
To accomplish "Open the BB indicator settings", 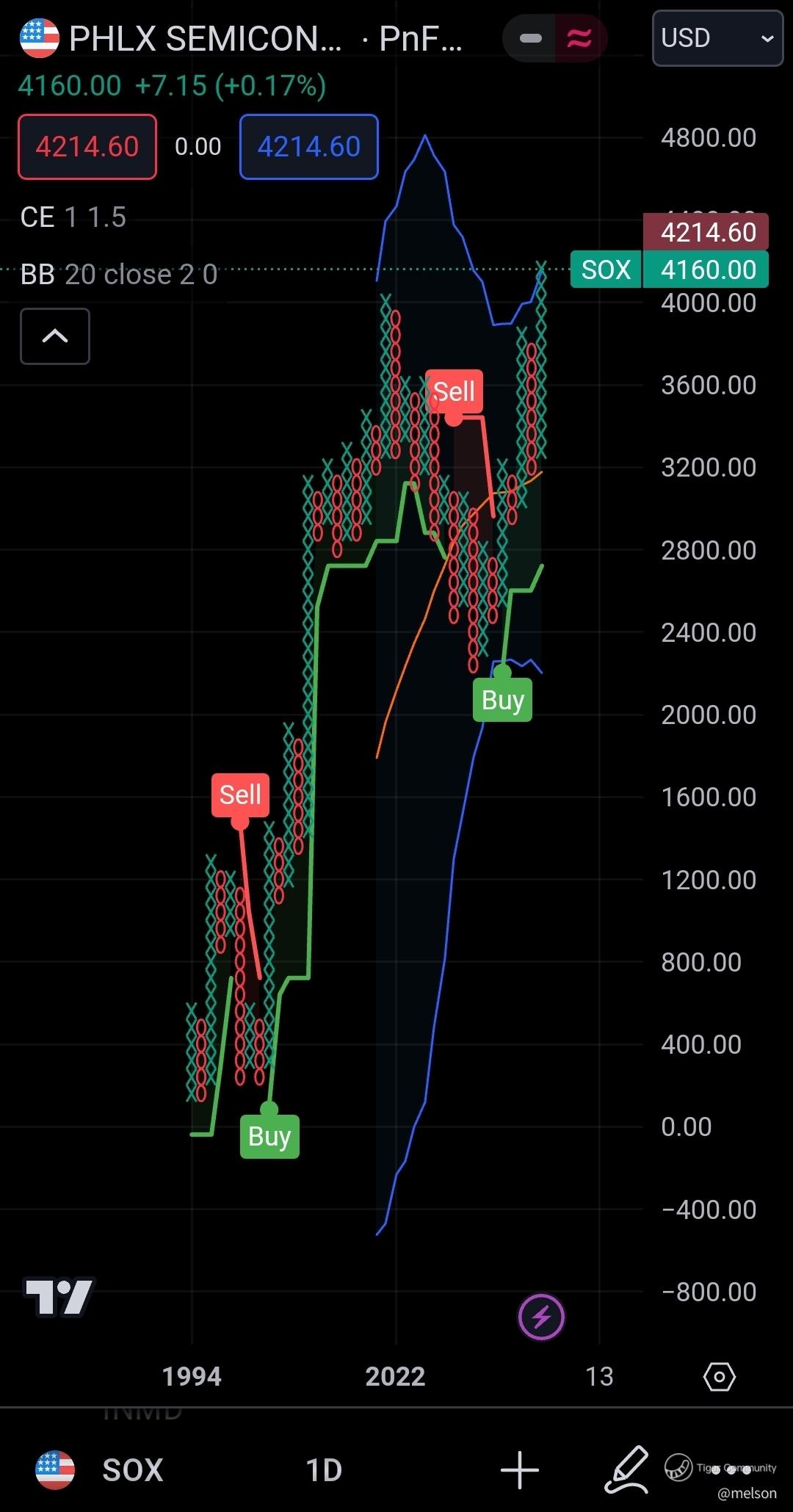I will point(119,275).
